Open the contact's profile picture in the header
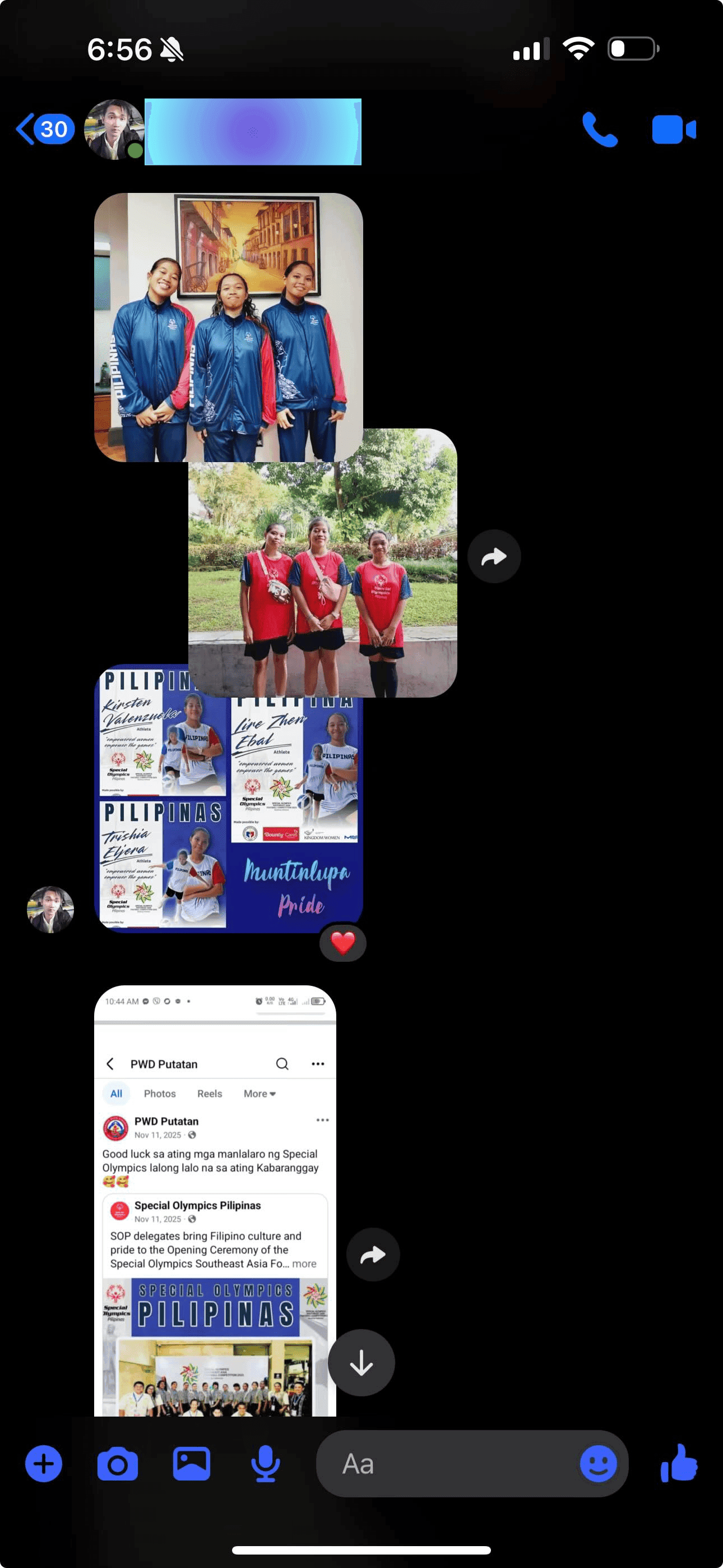Viewport: 723px width, 1568px height. [114, 130]
